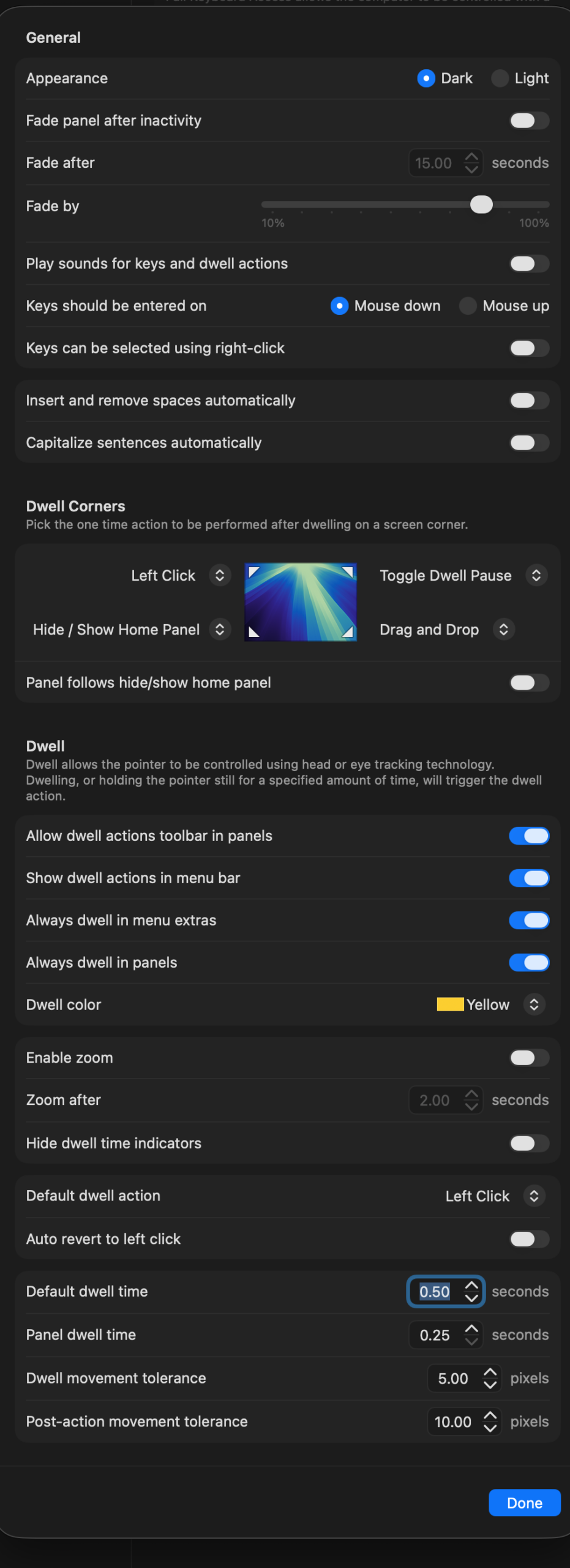Enable keys selected using right-click
The width and height of the screenshot is (570, 1568).
(x=529, y=348)
